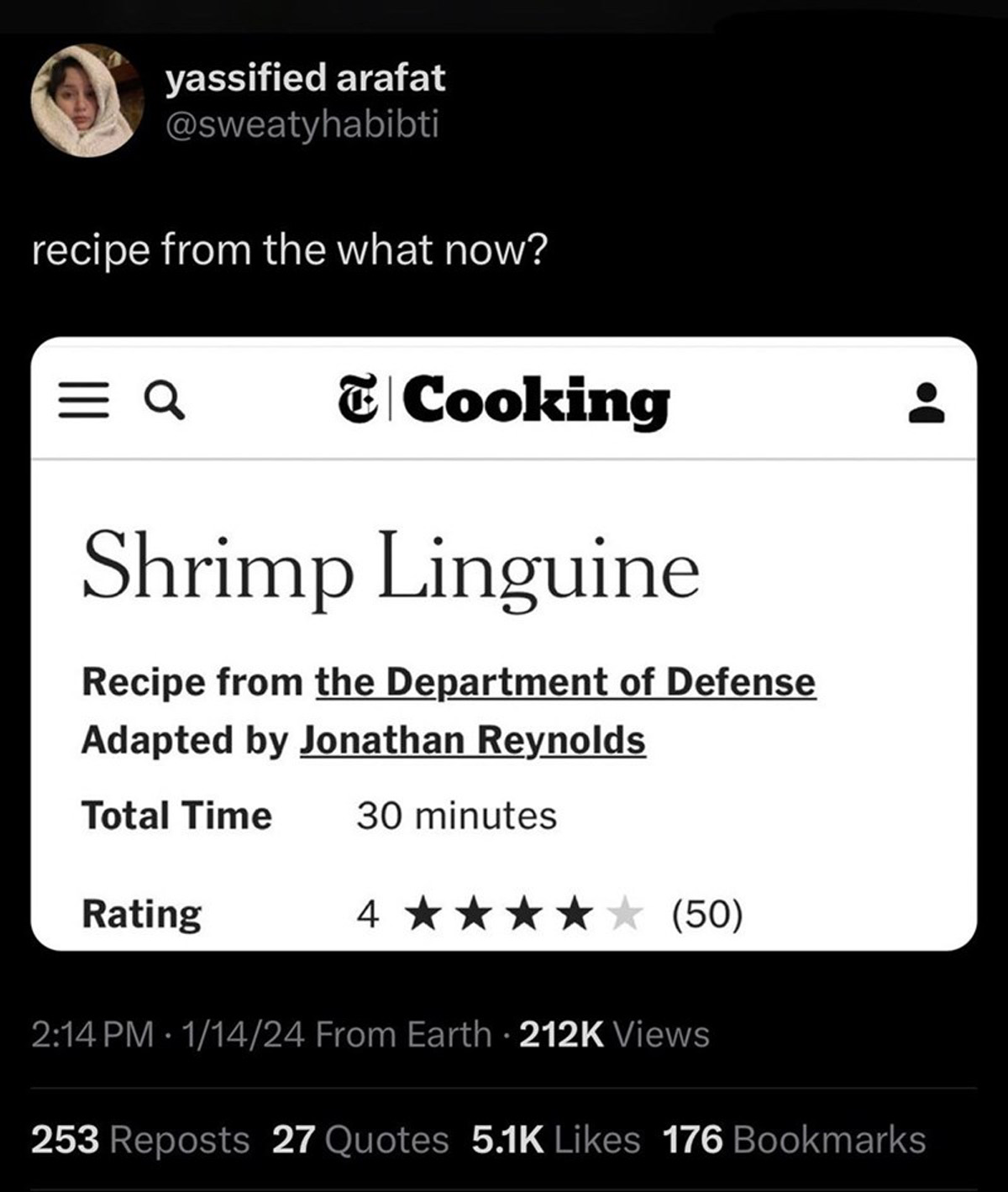The width and height of the screenshot is (1008, 1192).
Task: View the 253 Reposts list
Action: (x=140, y=1140)
